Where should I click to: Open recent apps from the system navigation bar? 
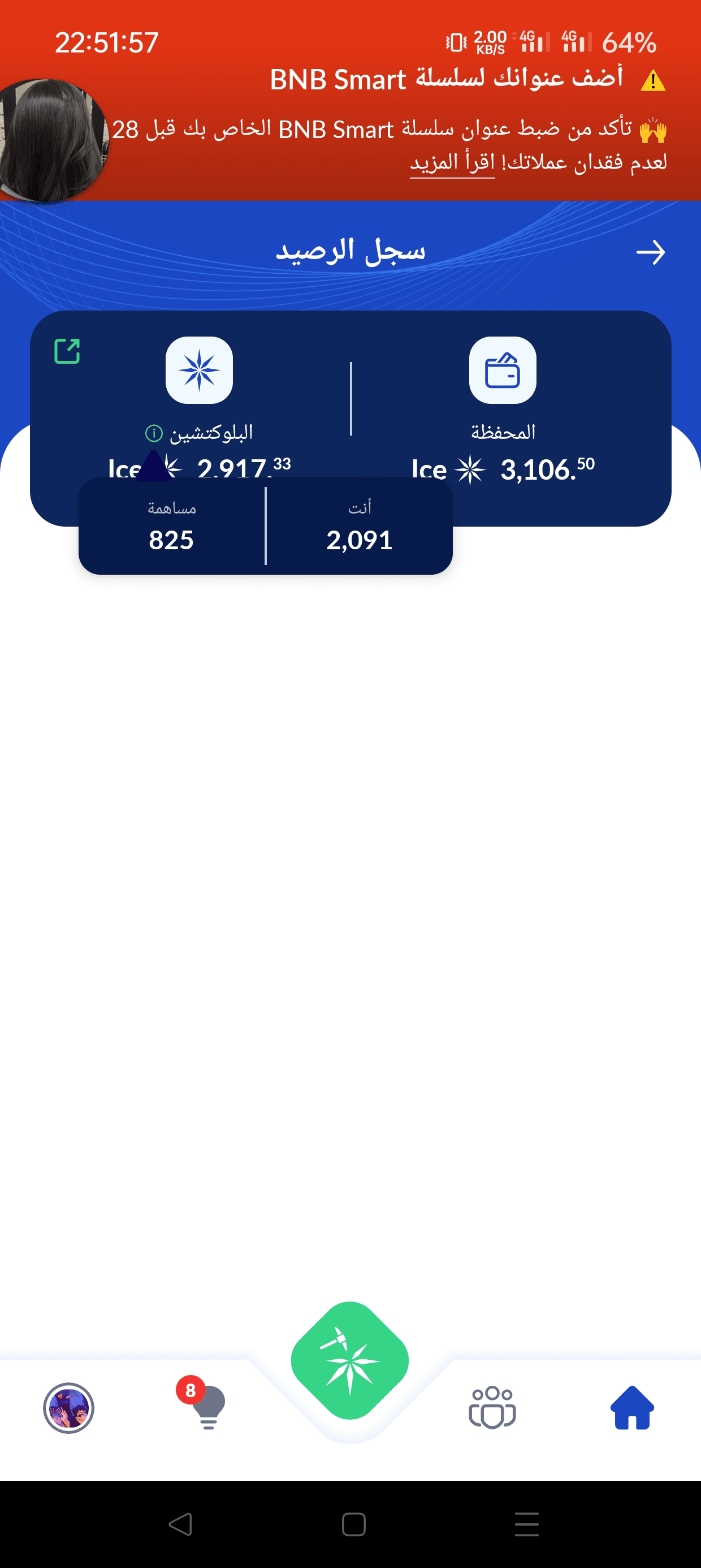point(526,1524)
